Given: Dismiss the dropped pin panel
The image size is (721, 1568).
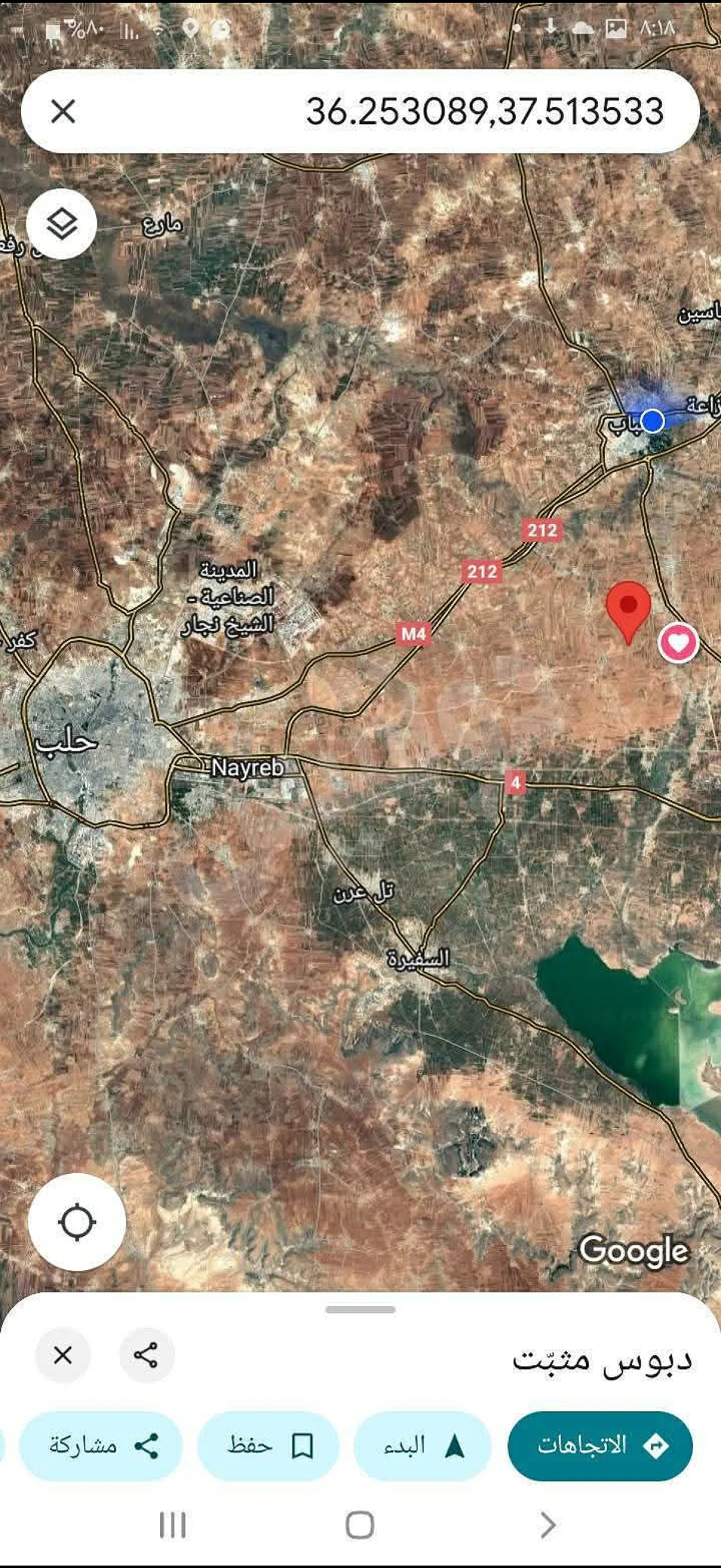Looking at the screenshot, I should point(63,1355).
